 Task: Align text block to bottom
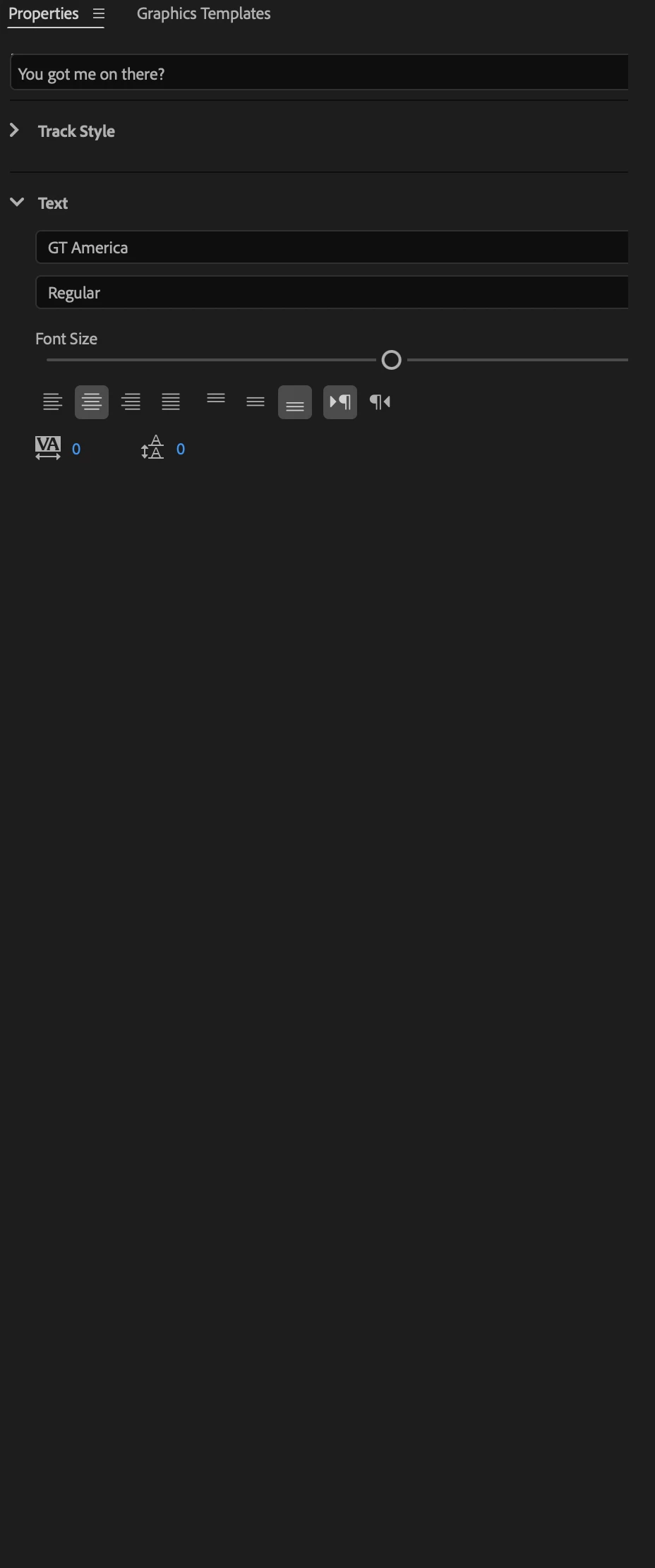pos(295,404)
